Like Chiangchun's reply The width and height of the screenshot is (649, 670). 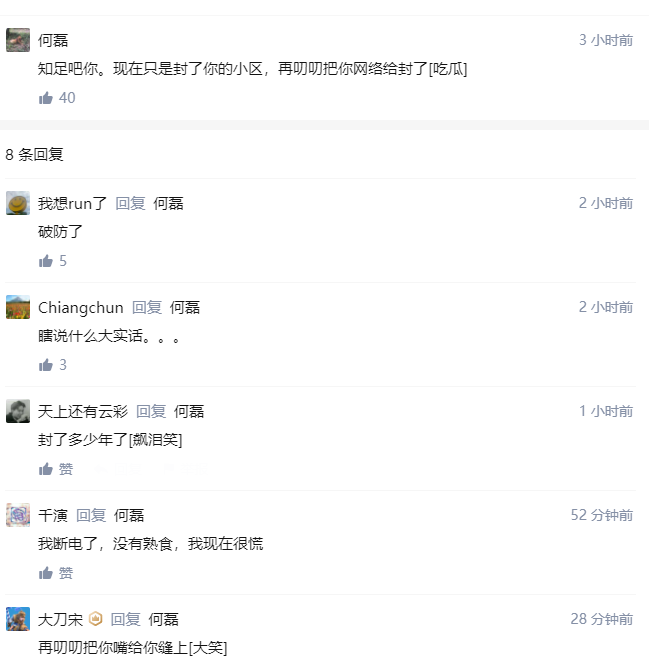click(46, 365)
